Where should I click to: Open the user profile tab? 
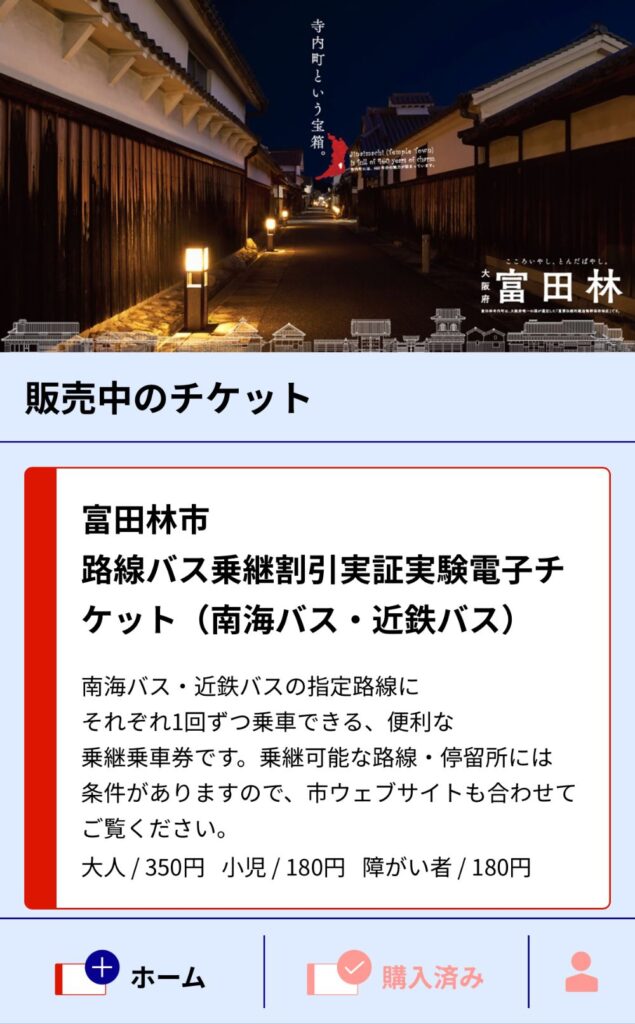[581, 973]
